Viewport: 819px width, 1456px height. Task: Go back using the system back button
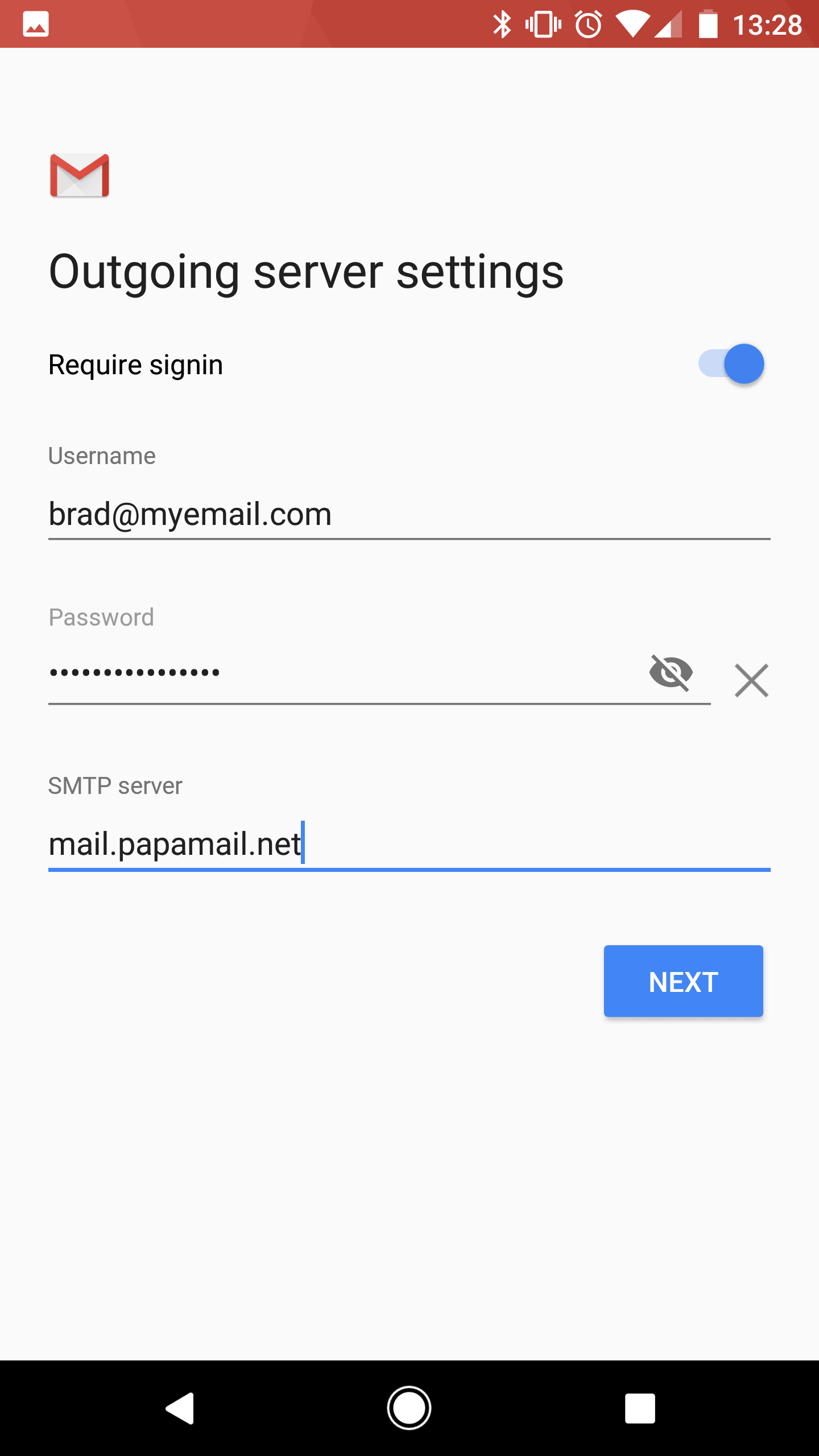pyautogui.click(x=180, y=1408)
